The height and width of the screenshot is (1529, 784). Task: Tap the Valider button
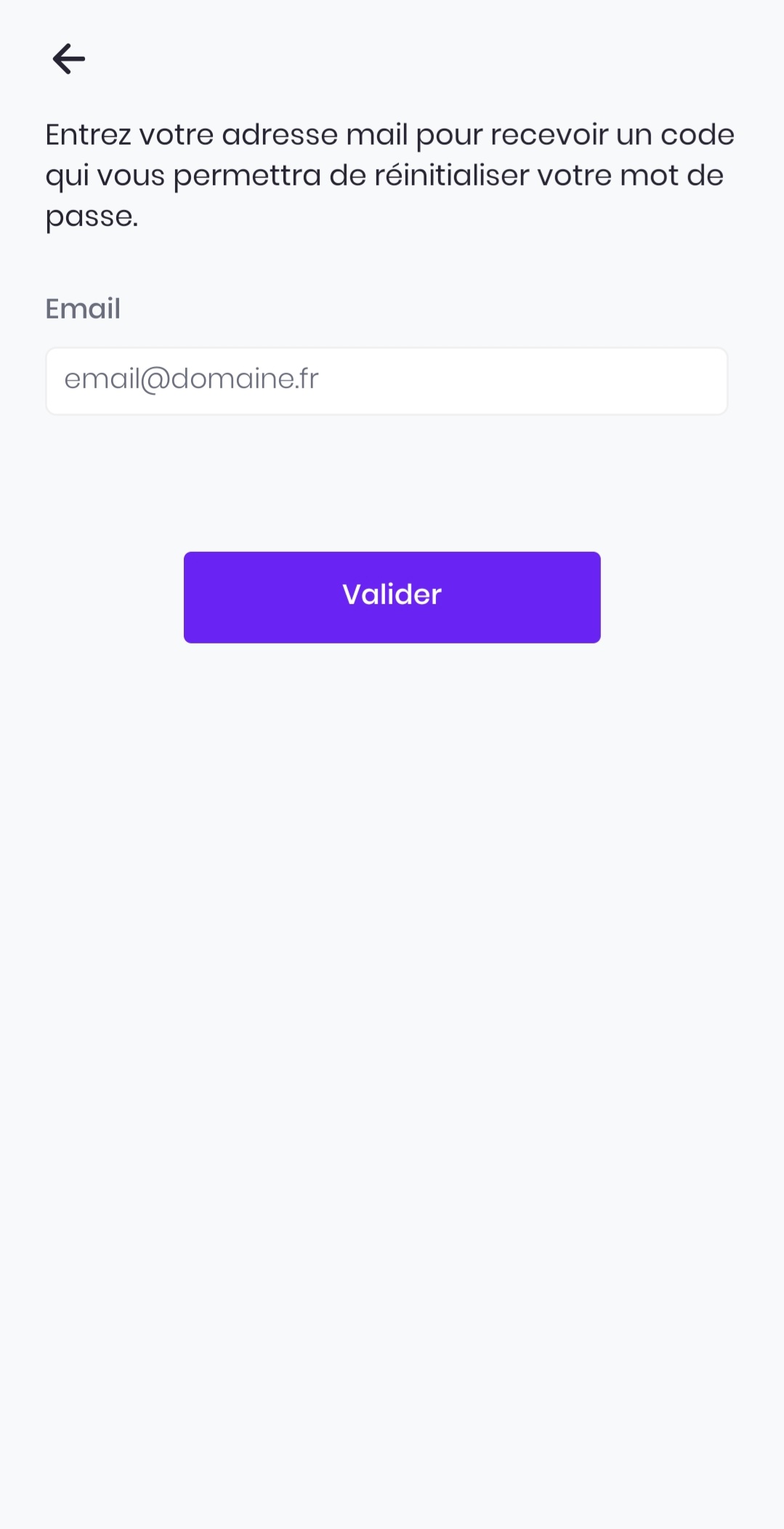pos(392,597)
